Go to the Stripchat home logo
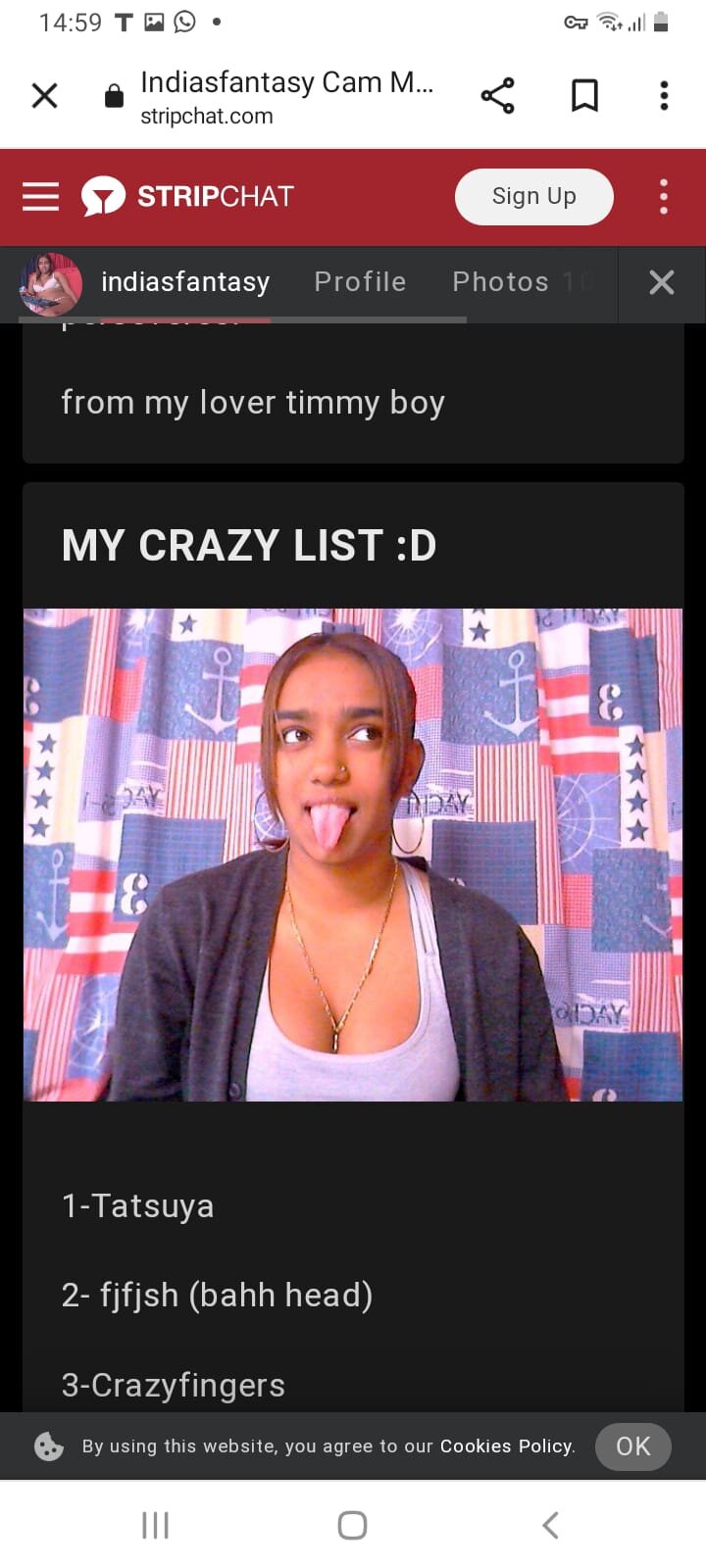706x1568 pixels. [x=188, y=197]
